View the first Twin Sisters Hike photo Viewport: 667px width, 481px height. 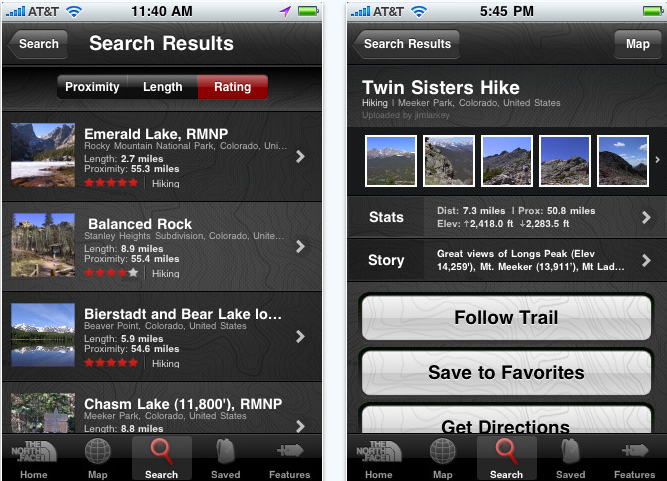pyautogui.click(x=391, y=160)
